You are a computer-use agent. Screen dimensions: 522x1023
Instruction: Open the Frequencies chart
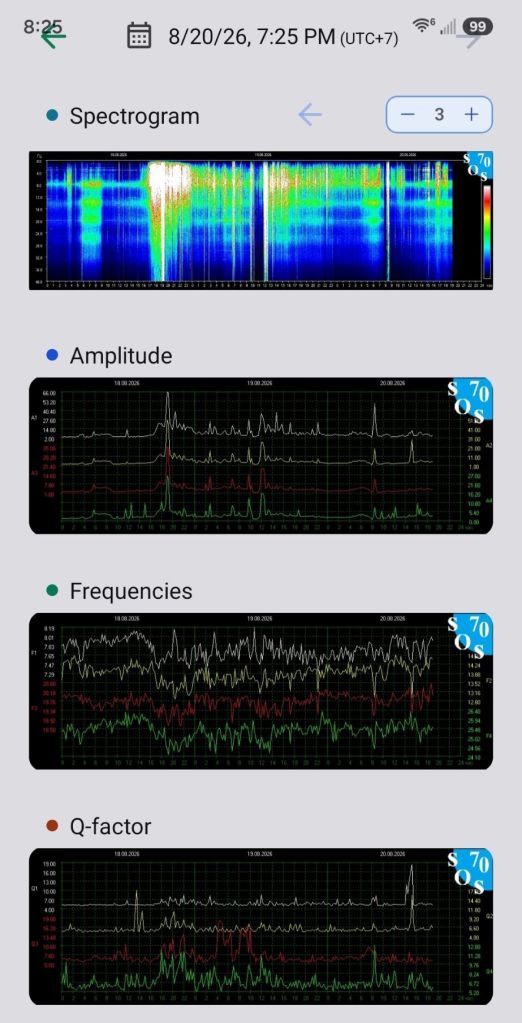click(x=261, y=691)
